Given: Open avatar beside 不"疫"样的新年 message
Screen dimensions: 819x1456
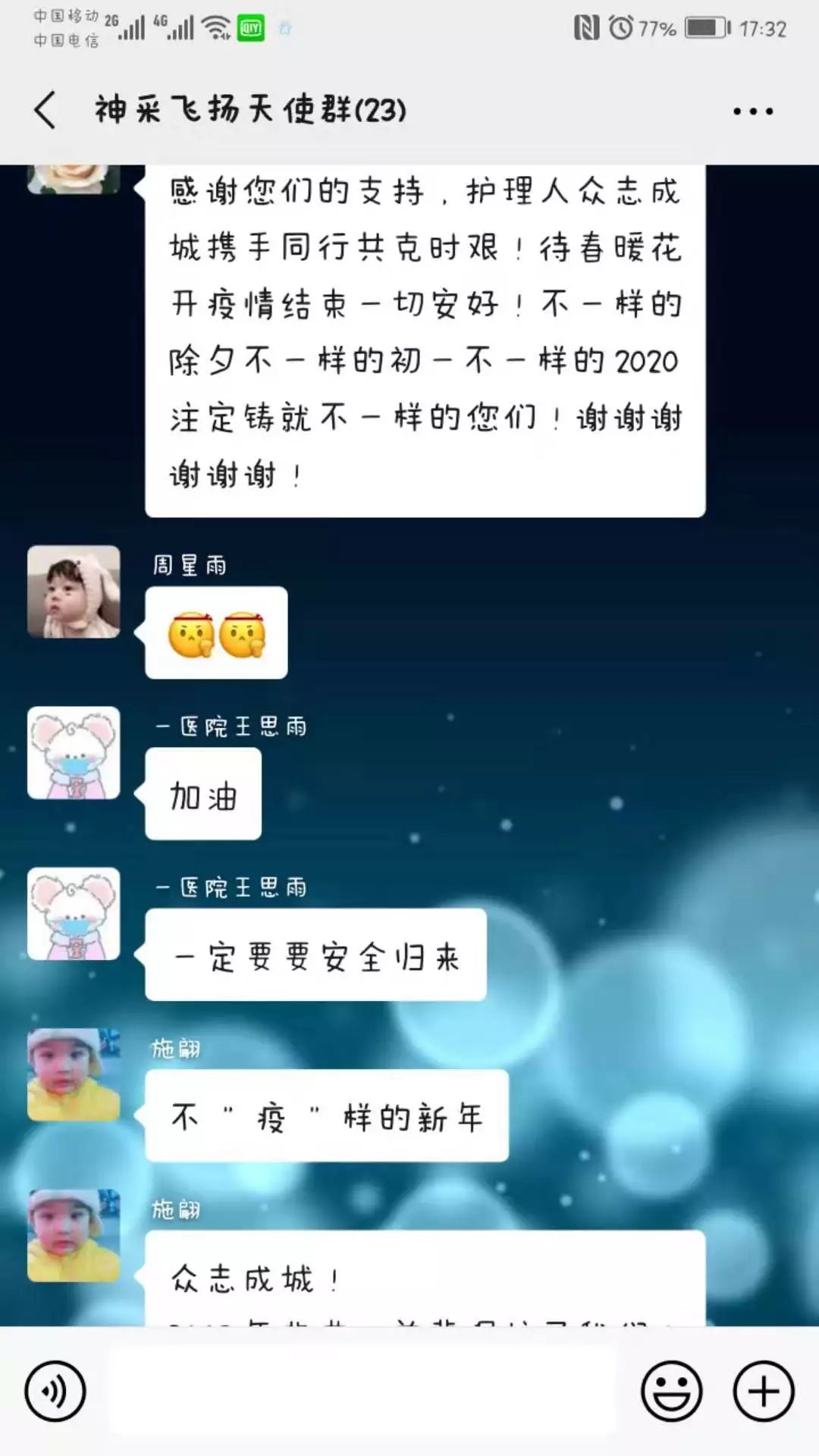Looking at the screenshot, I should pos(74,1075).
